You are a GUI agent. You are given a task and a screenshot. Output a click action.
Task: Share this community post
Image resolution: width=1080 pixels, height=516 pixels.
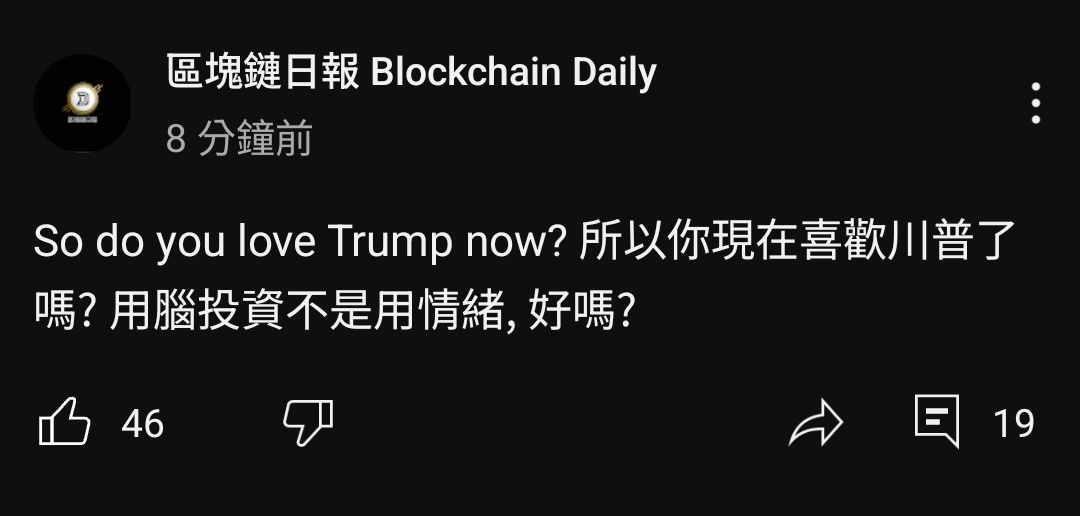(x=816, y=423)
